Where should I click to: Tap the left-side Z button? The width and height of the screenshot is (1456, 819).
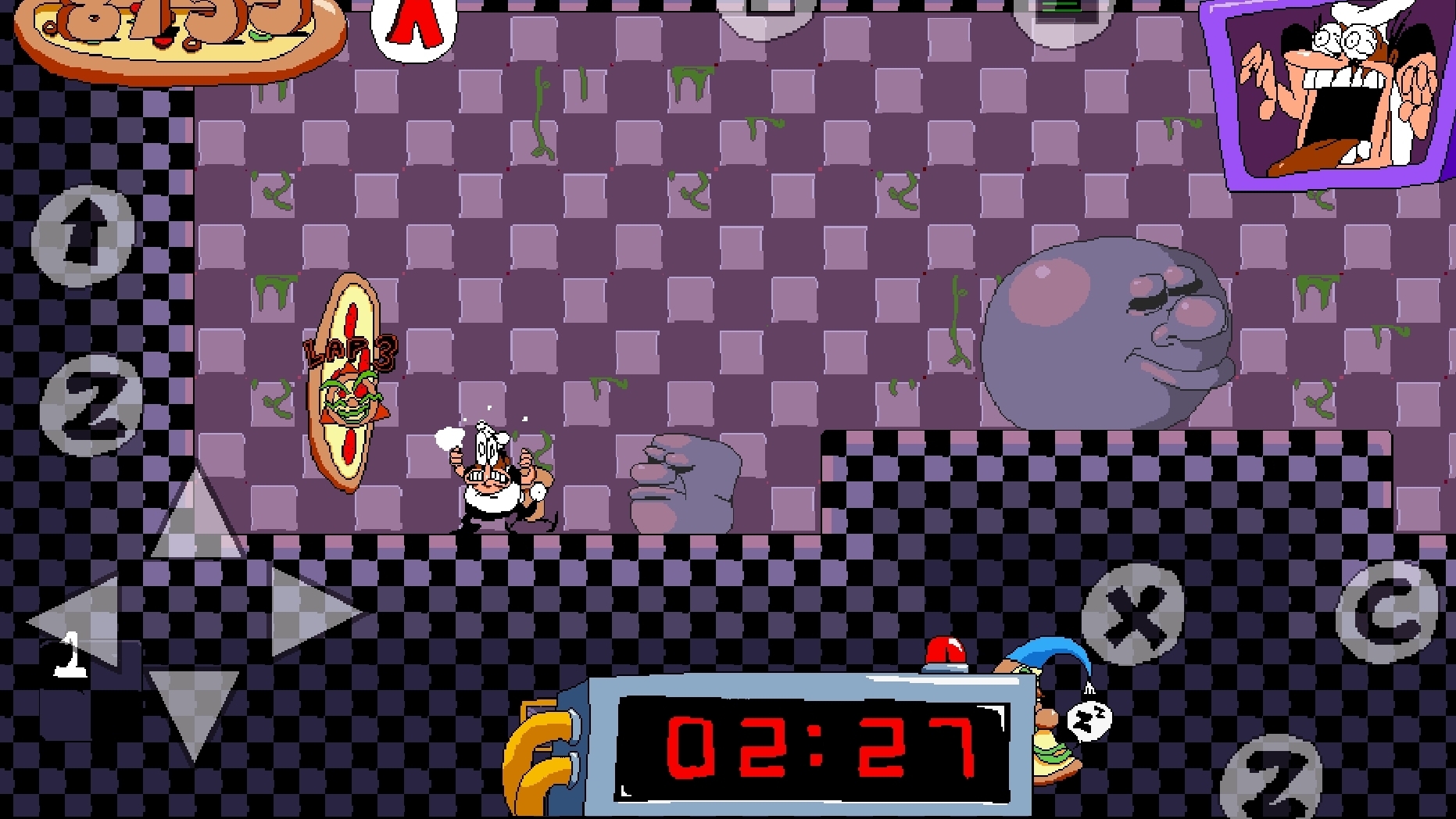pyautogui.click(x=91, y=406)
